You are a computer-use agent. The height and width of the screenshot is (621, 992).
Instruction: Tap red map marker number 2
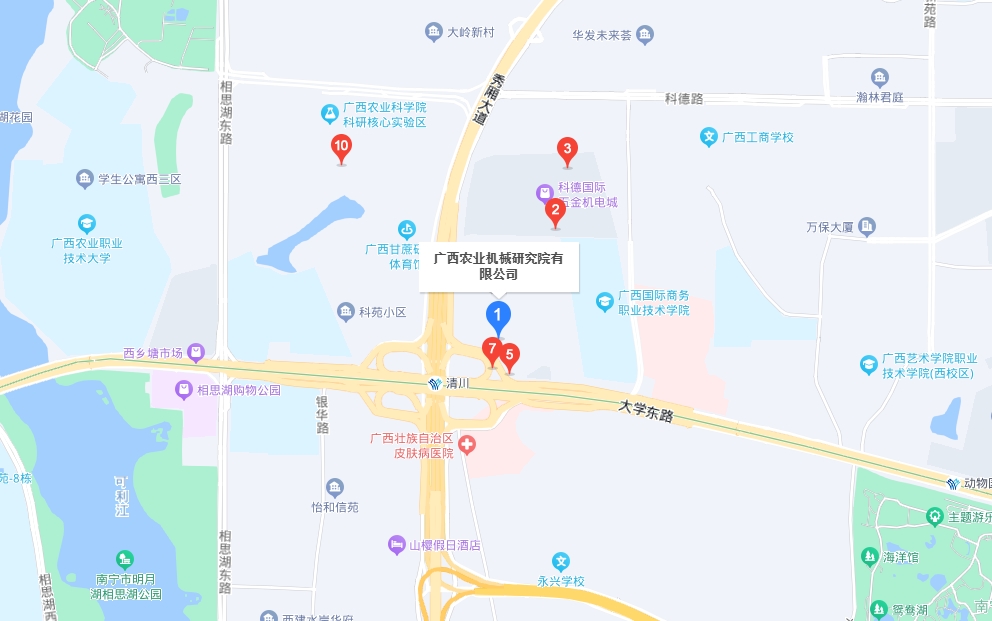click(555, 211)
